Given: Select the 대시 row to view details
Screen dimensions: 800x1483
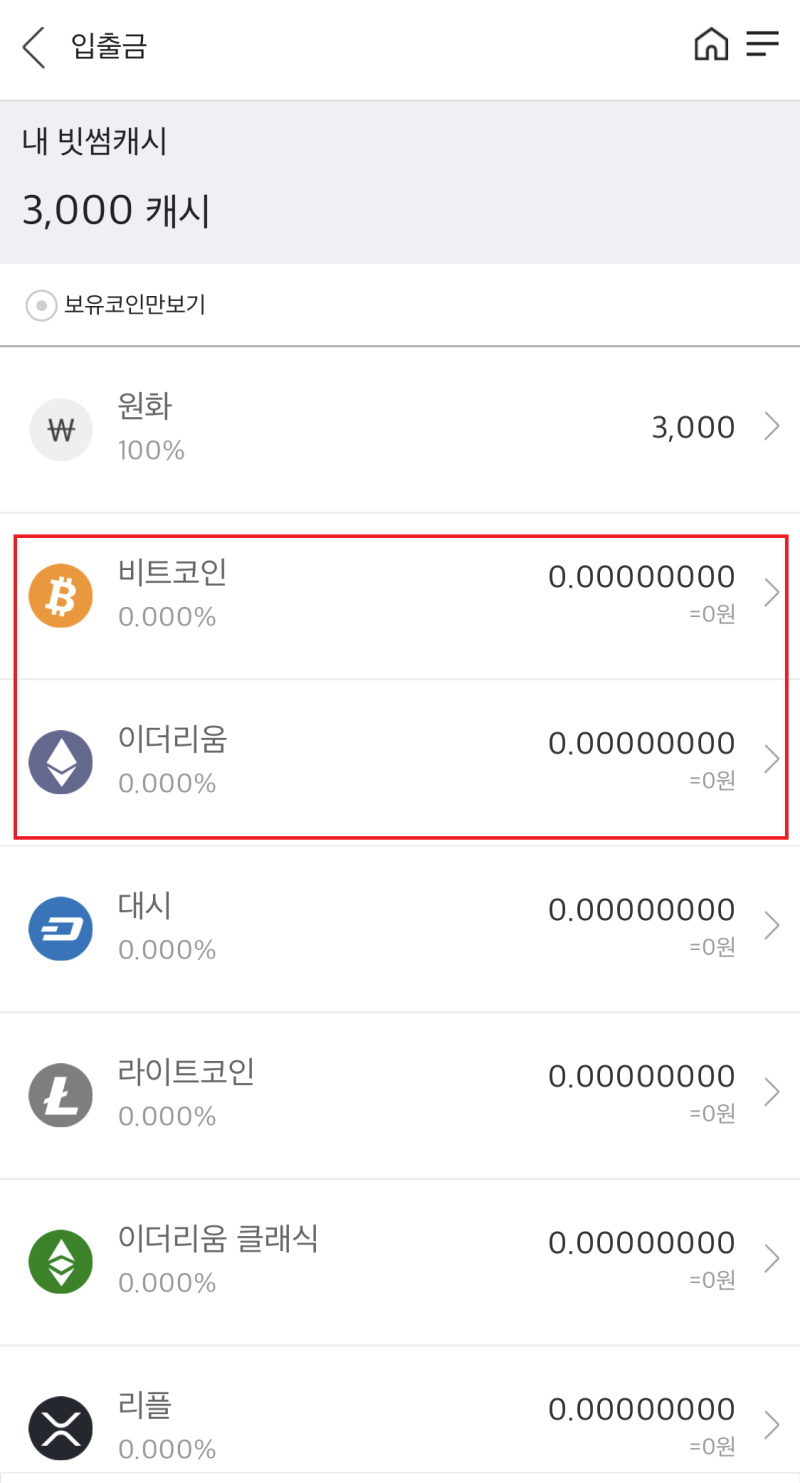Looking at the screenshot, I should (400, 929).
